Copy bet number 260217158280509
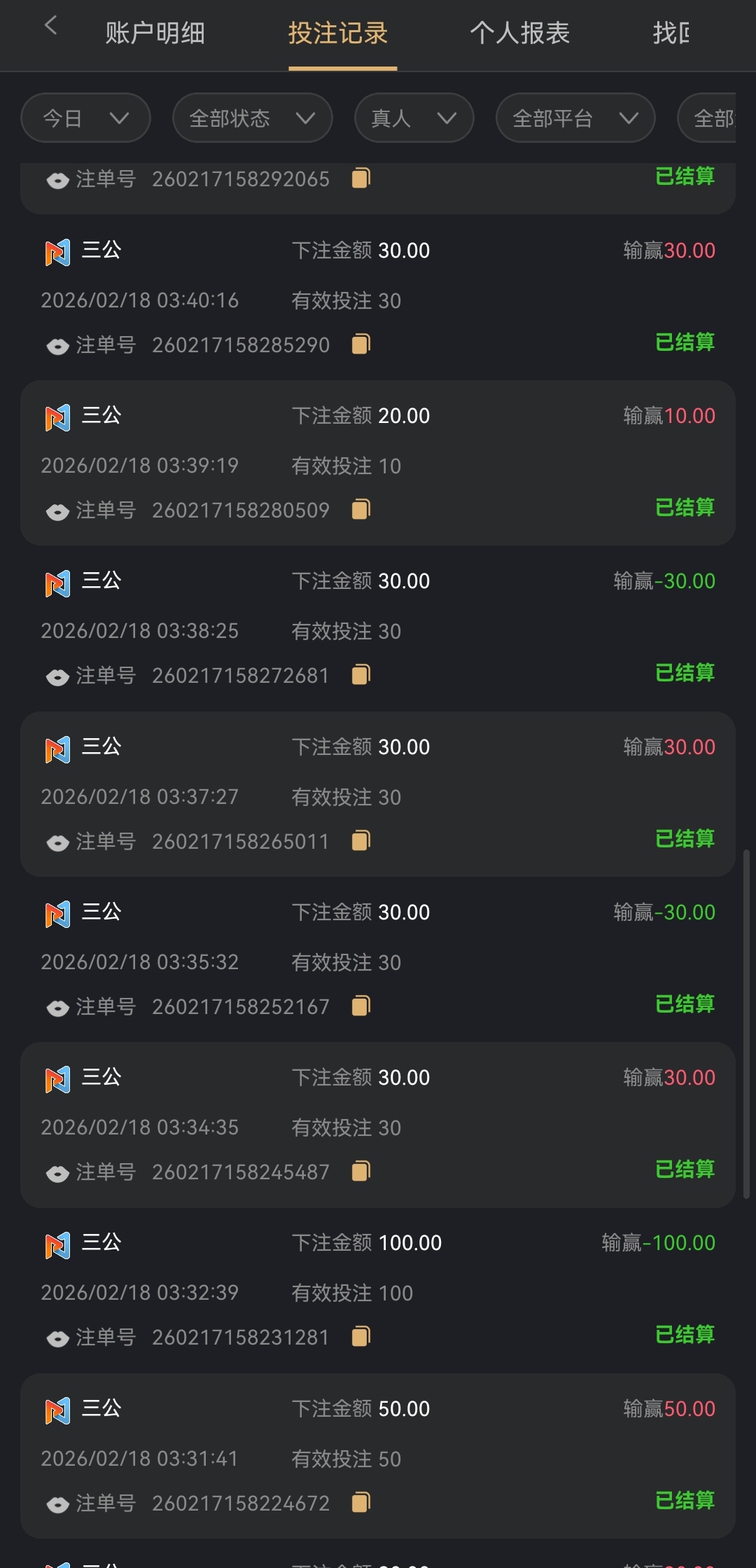756x1568 pixels. point(360,509)
